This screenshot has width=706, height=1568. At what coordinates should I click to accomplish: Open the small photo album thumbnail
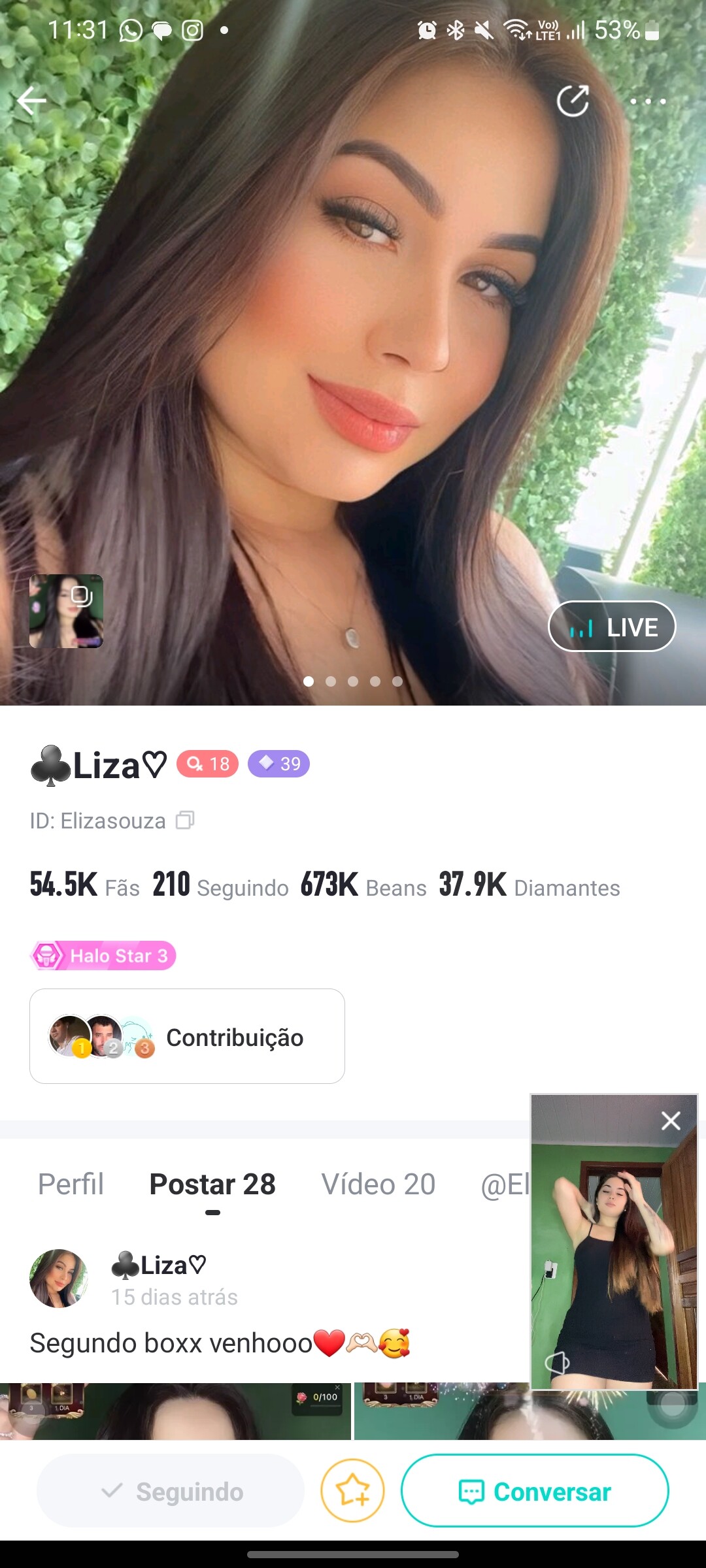[66, 611]
